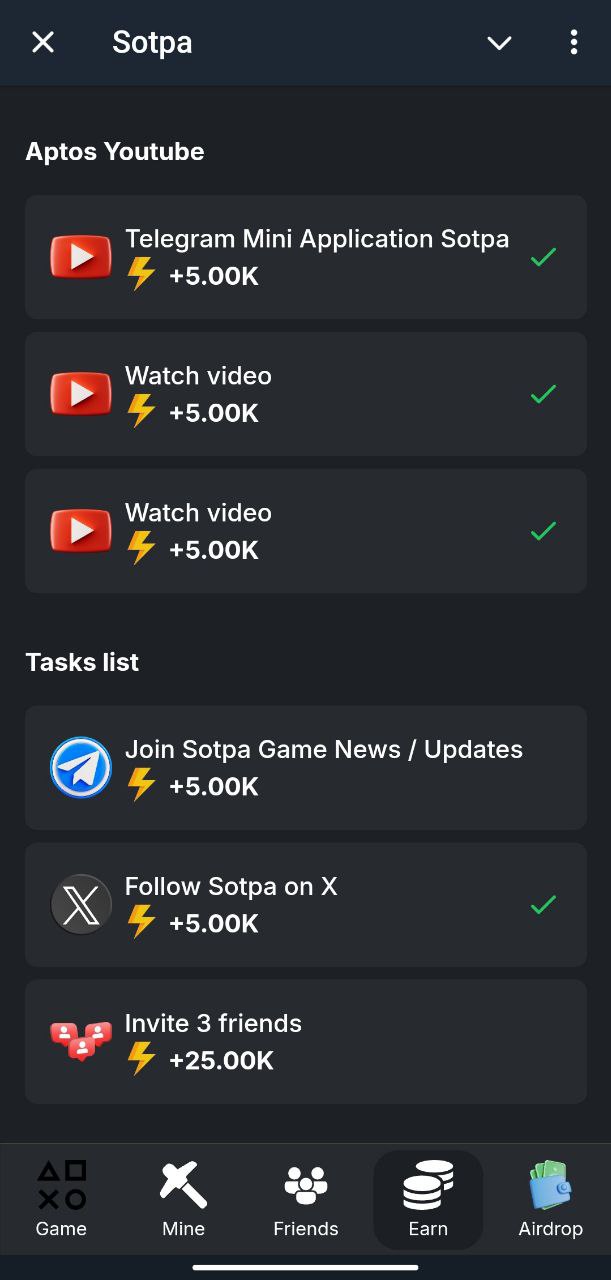611x1280 pixels.
Task: Open the Invite 3 friends task
Action: pos(305,1042)
